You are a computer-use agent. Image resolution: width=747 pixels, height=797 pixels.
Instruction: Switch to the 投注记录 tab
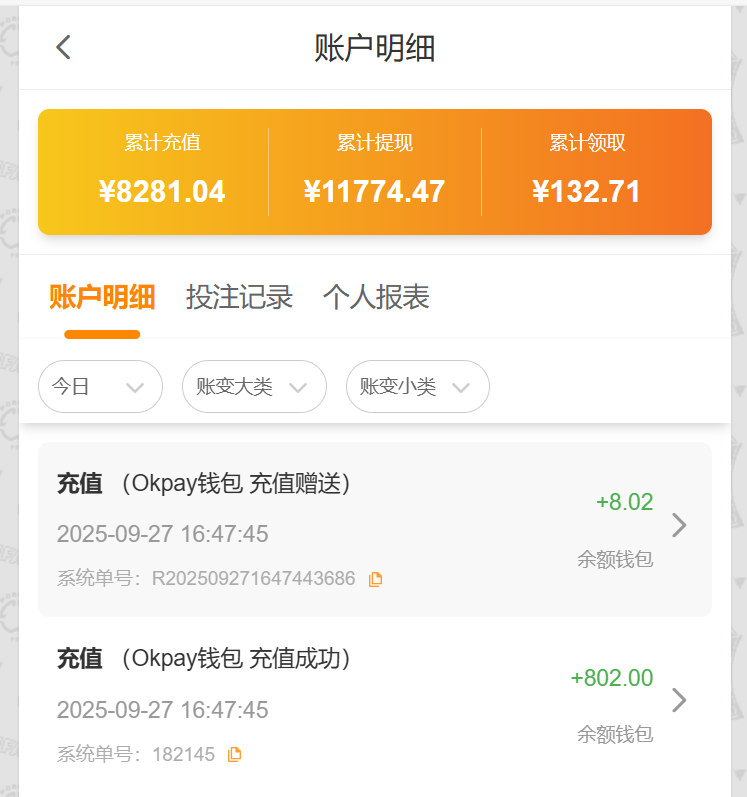239,297
